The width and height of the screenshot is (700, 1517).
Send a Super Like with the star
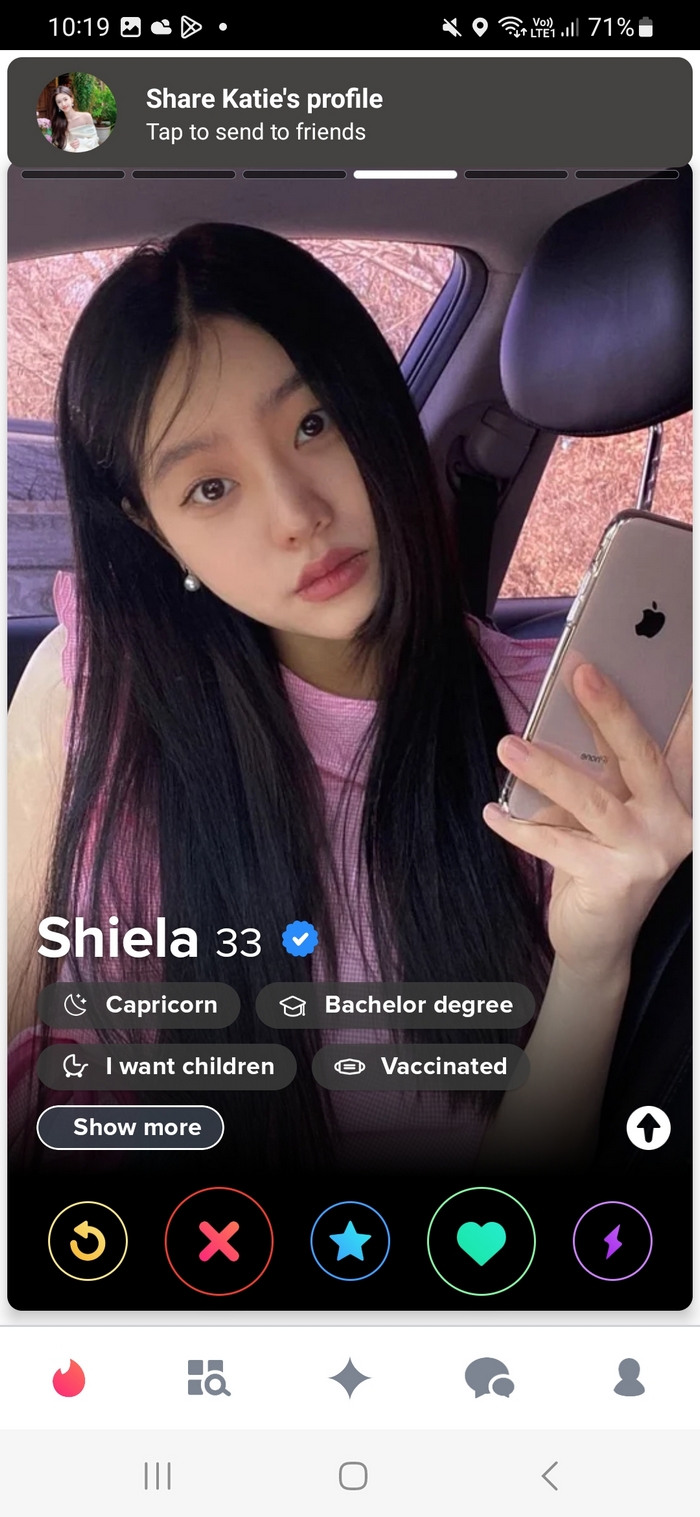click(350, 1241)
